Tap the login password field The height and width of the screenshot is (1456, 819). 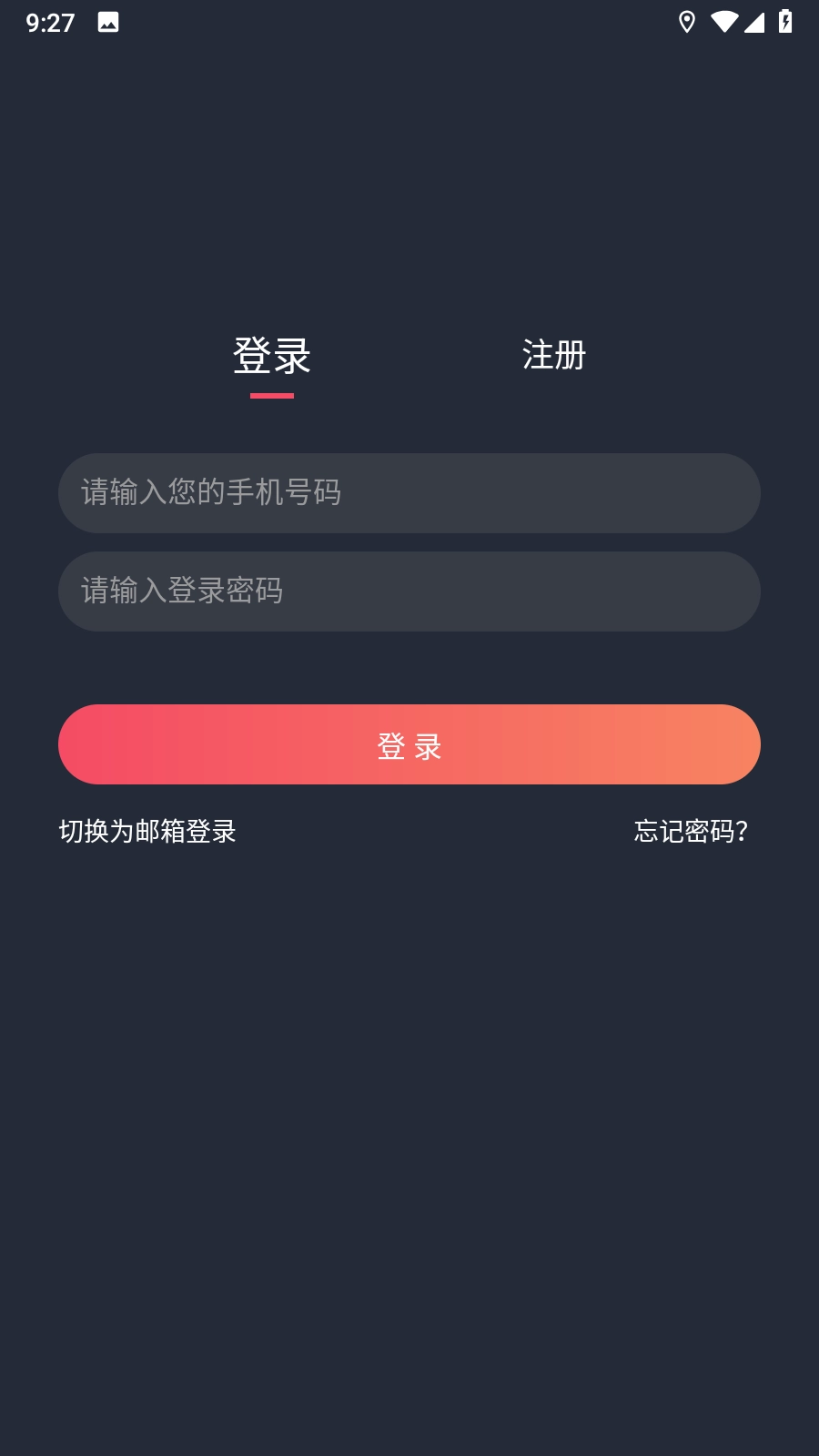tap(409, 591)
